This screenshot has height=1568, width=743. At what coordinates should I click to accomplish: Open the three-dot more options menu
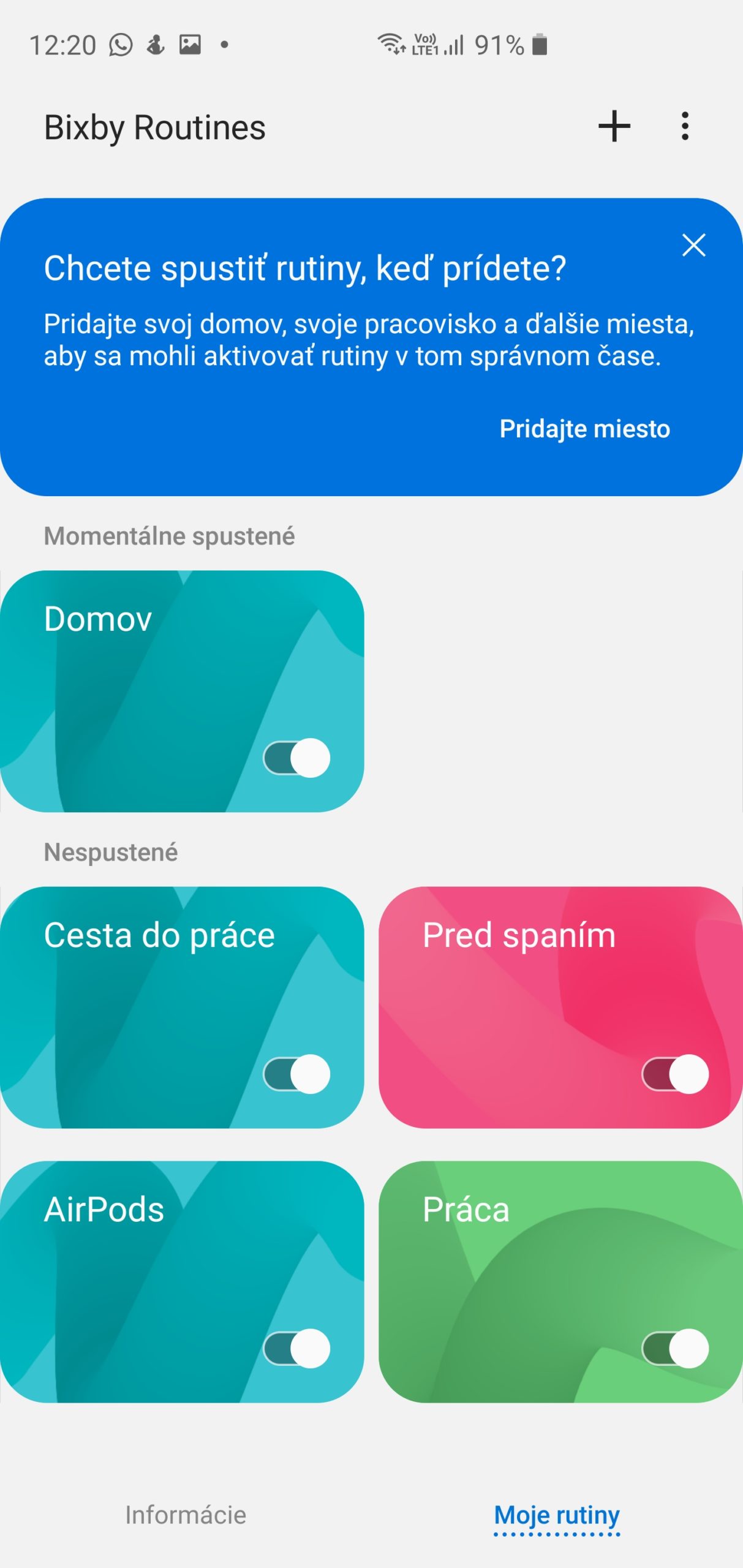pyautogui.click(x=684, y=127)
